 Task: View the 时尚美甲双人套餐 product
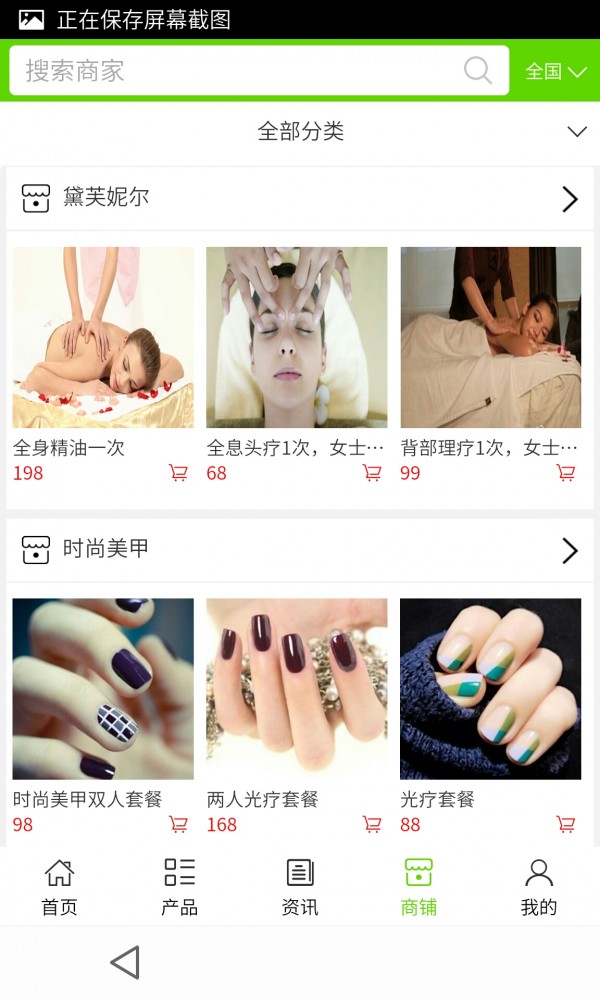[102, 689]
